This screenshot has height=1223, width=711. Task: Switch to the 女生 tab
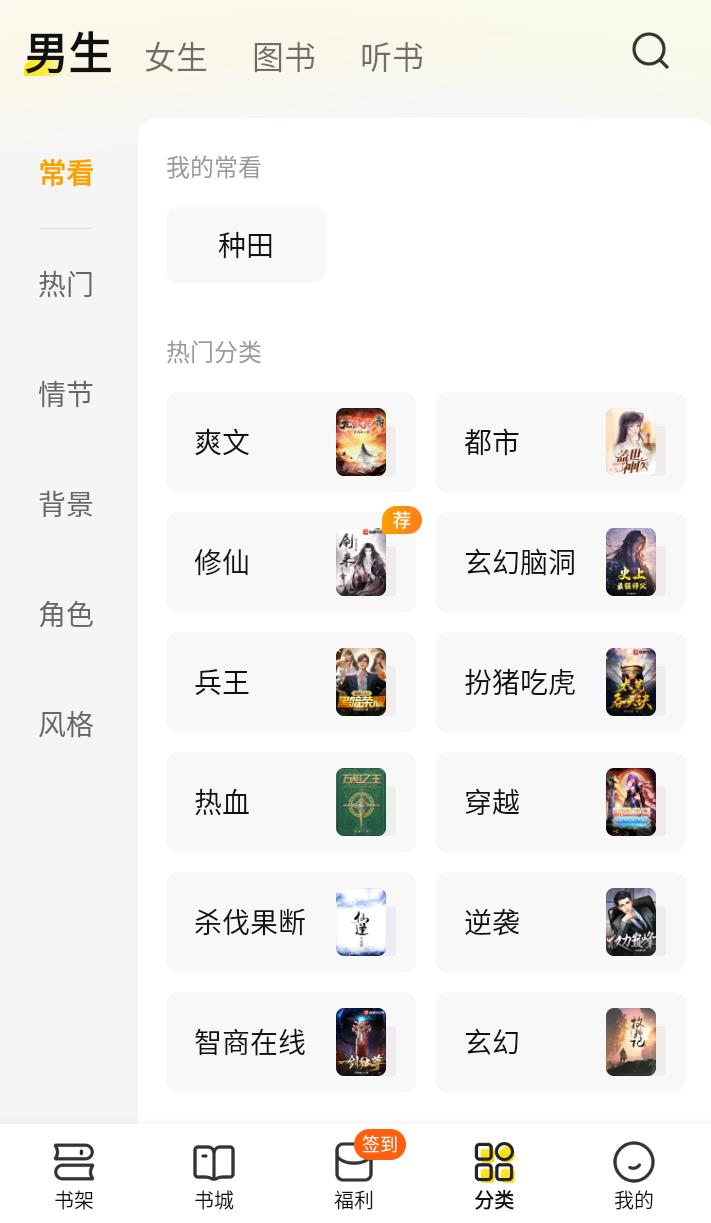point(176,57)
